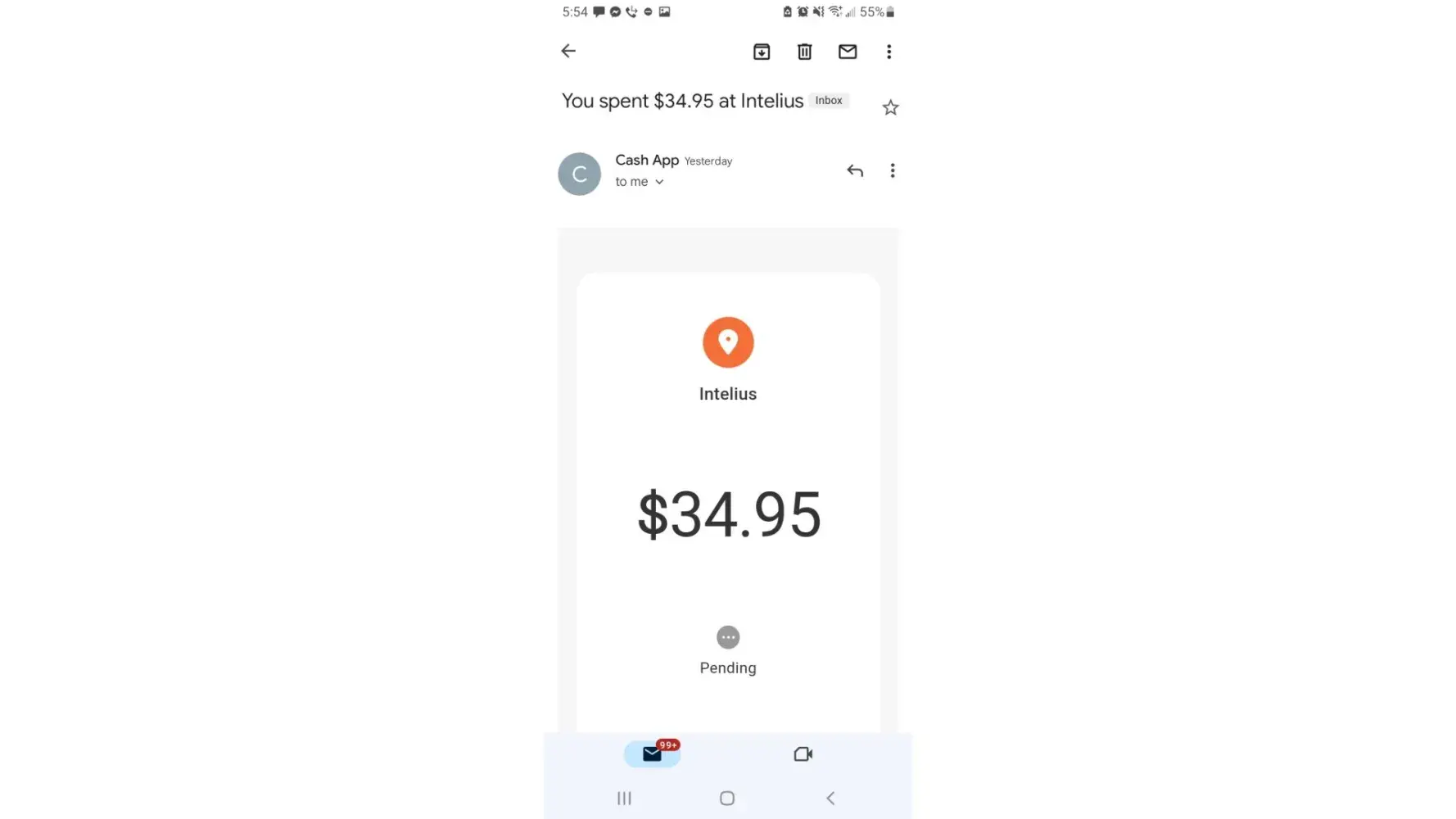
Task: Go back to the inbox list
Action: 568,51
